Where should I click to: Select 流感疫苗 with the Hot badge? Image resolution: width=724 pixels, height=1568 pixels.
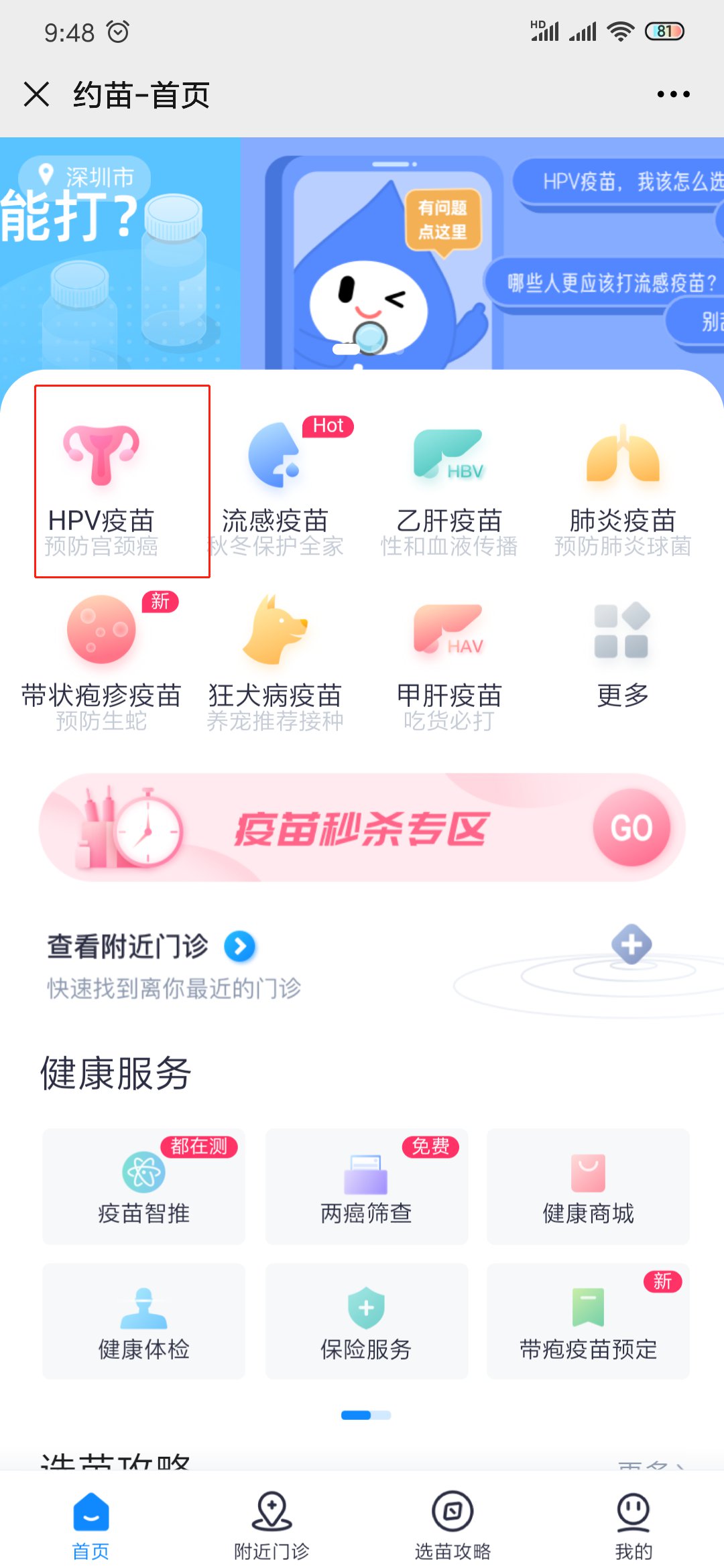275,482
